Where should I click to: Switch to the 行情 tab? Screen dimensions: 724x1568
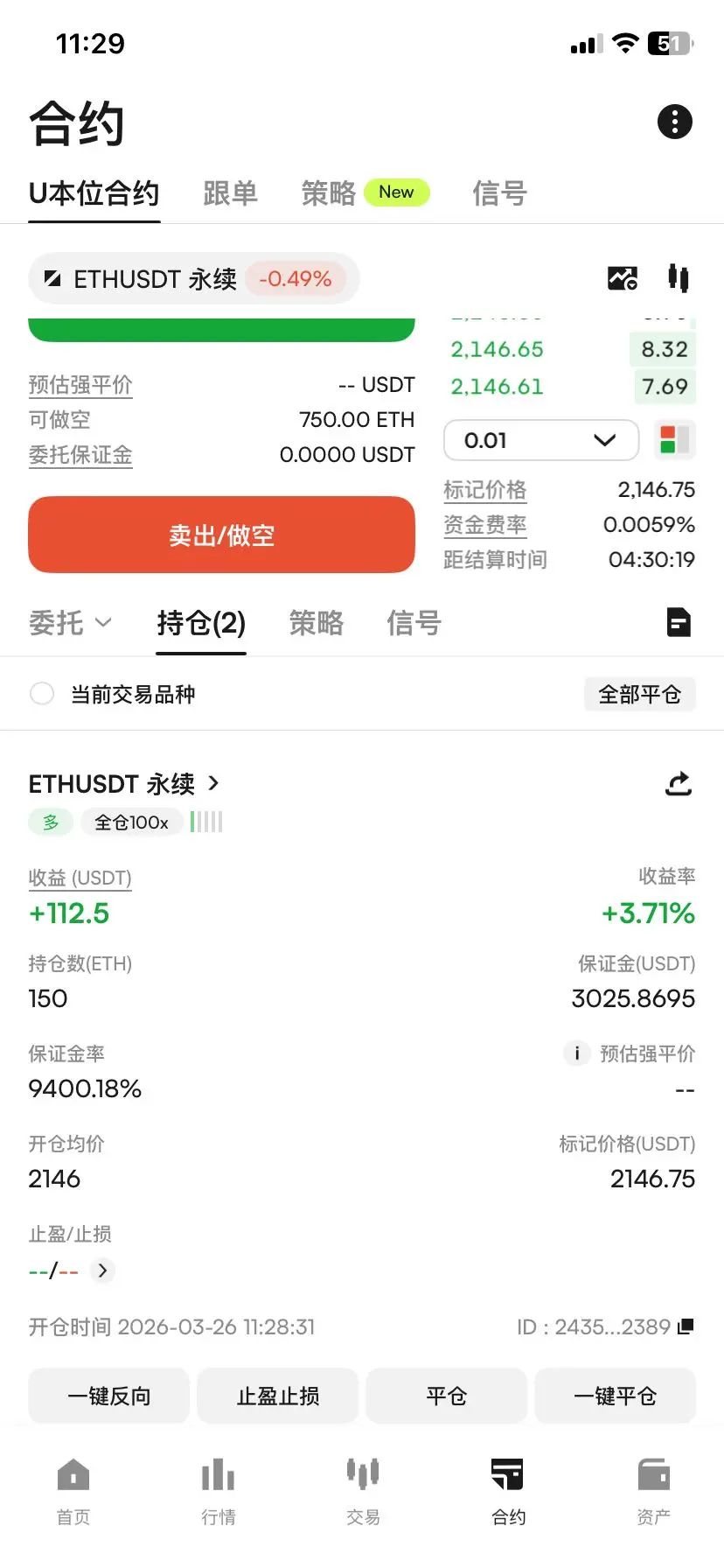tap(218, 1491)
